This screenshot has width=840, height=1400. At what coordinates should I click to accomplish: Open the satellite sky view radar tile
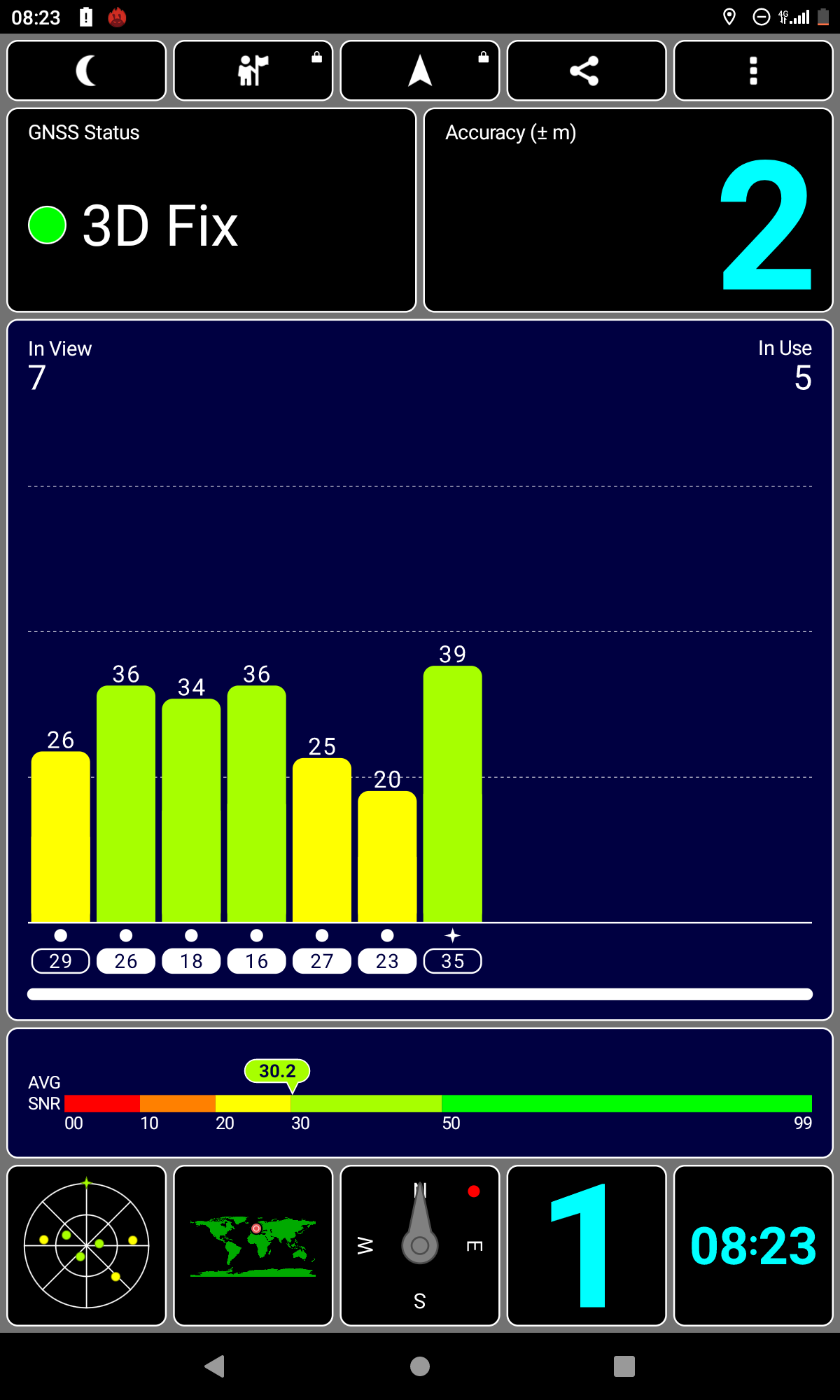pyautogui.click(x=86, y=1245)
